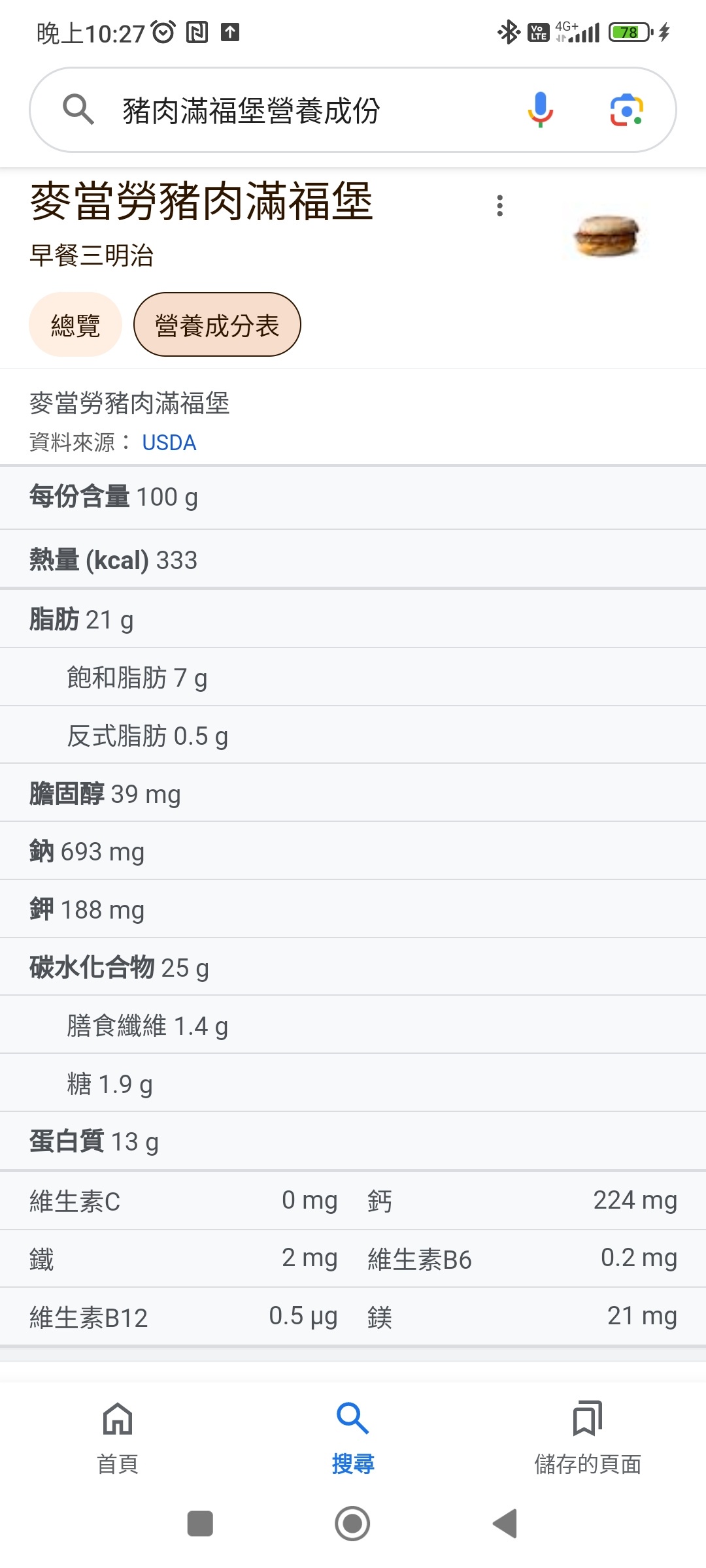Switch to the 總覽 chip

(x=75, y=325)
